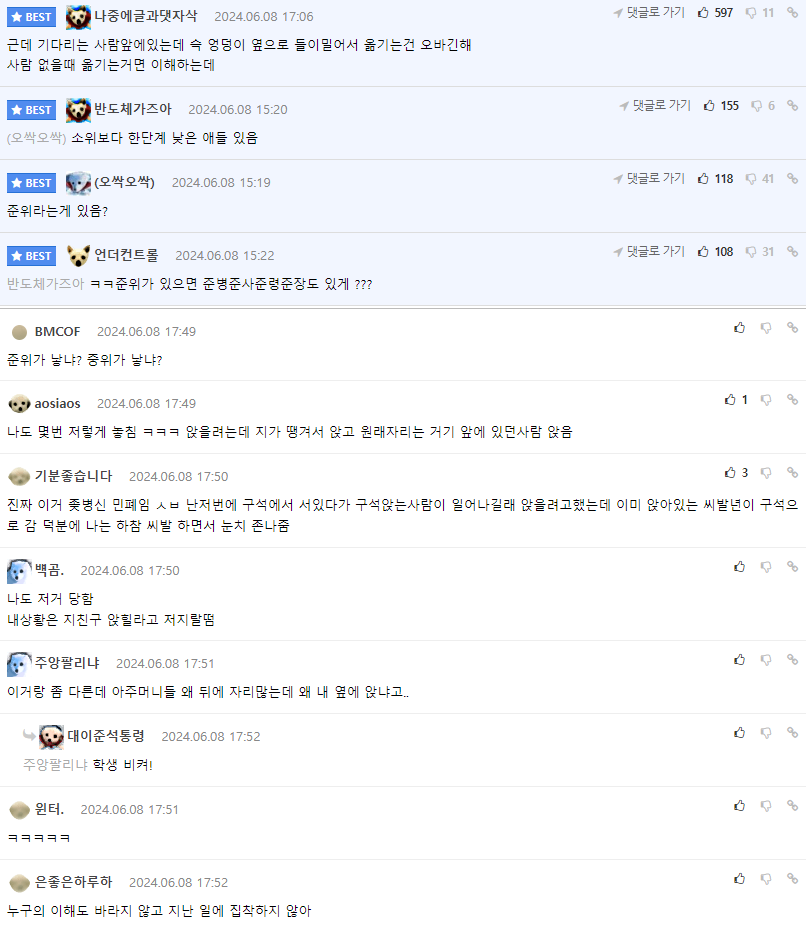The height and width of the screenshot is (931, 806).
Task: Copy link of 언더컨트롤's best comment
Action: point(792,252)
